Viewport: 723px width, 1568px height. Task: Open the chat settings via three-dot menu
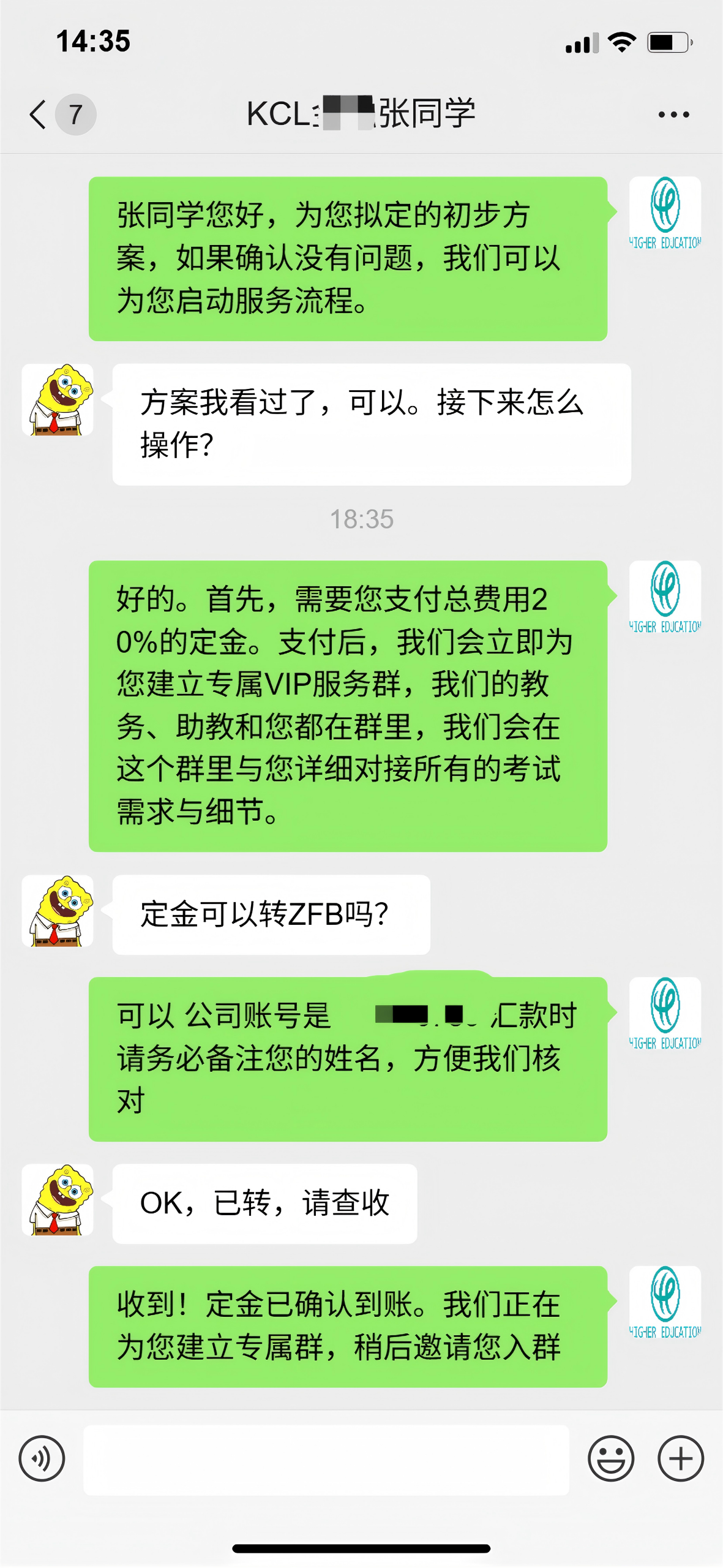coord(672,113)
